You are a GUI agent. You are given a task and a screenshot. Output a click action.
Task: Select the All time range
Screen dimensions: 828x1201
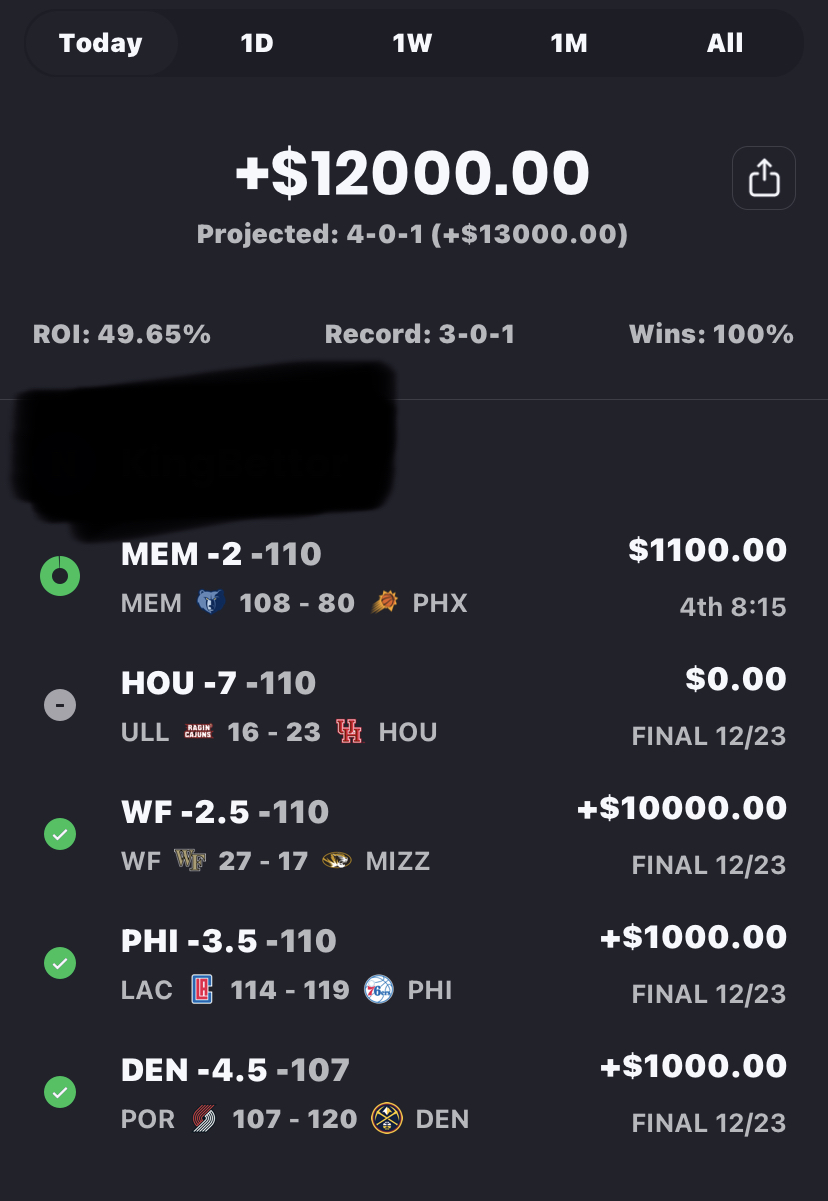coord(725,43)
